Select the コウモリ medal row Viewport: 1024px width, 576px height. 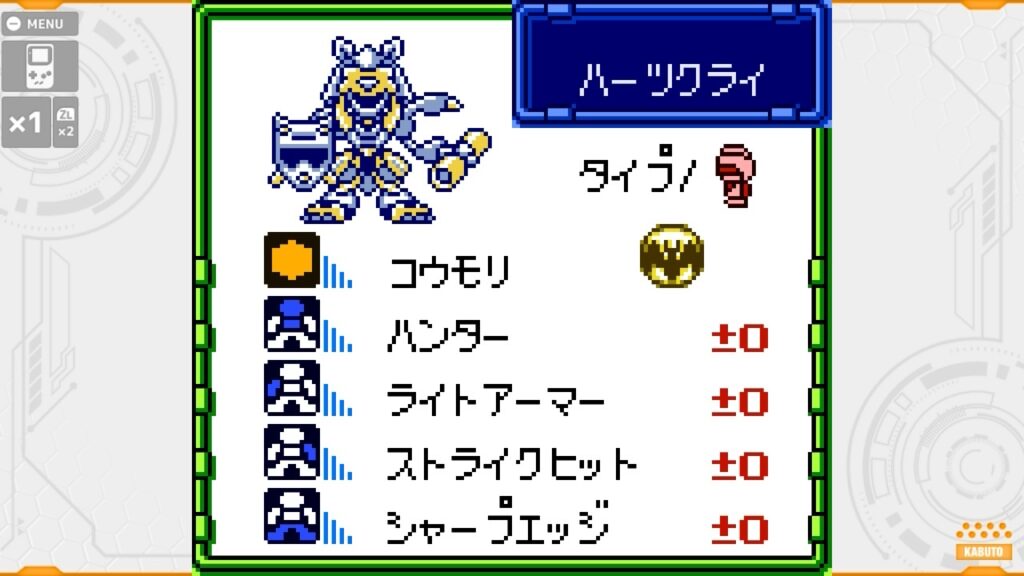[x=450, y=271]
